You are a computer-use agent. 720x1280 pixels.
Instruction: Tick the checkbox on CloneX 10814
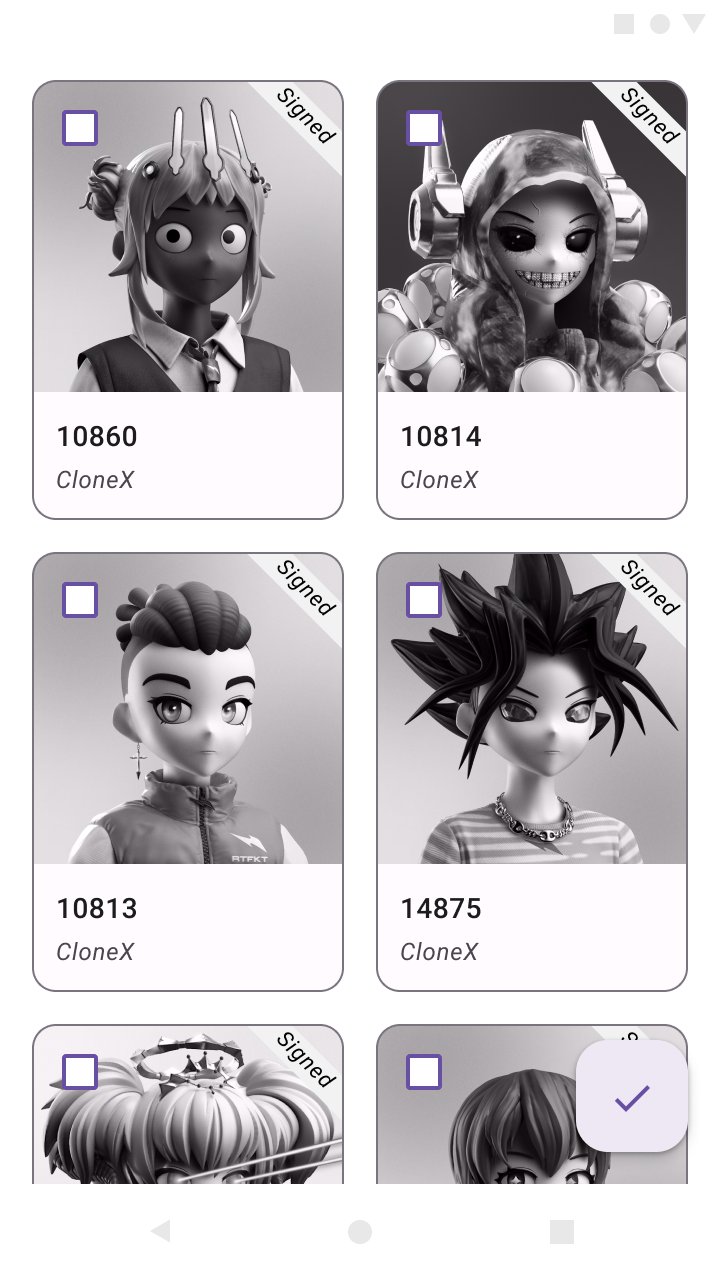point(424,128)
